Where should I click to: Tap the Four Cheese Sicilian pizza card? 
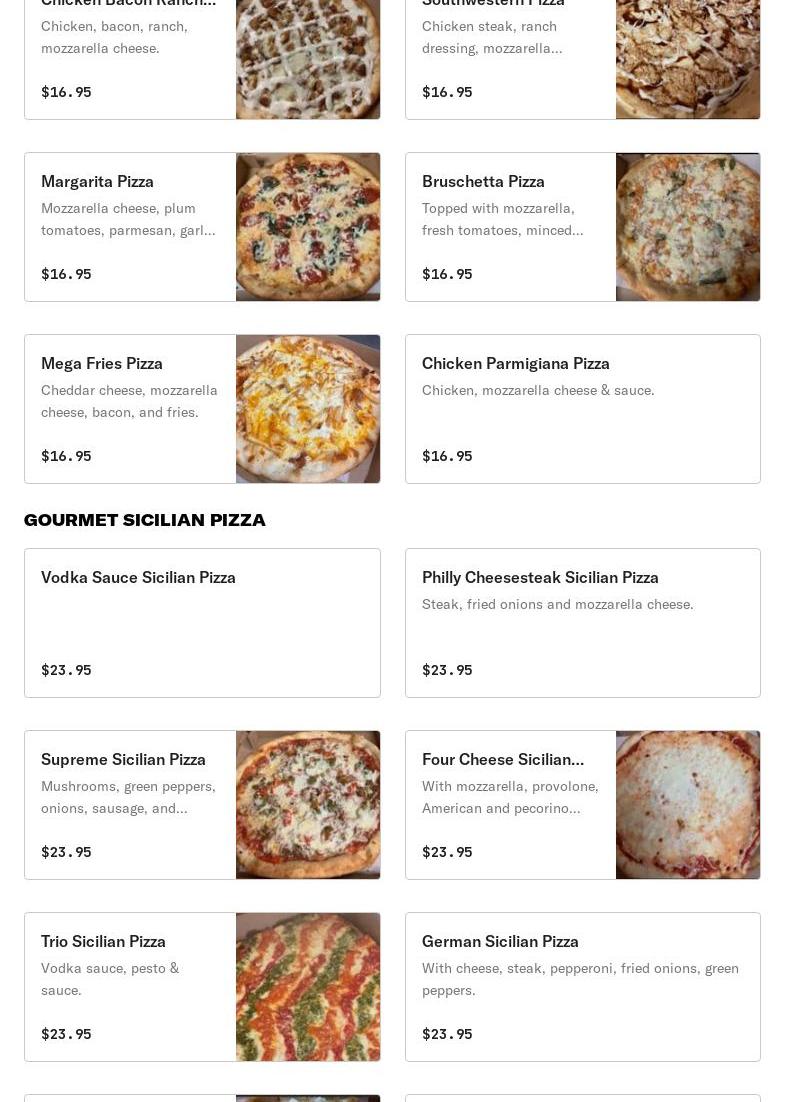582,805
